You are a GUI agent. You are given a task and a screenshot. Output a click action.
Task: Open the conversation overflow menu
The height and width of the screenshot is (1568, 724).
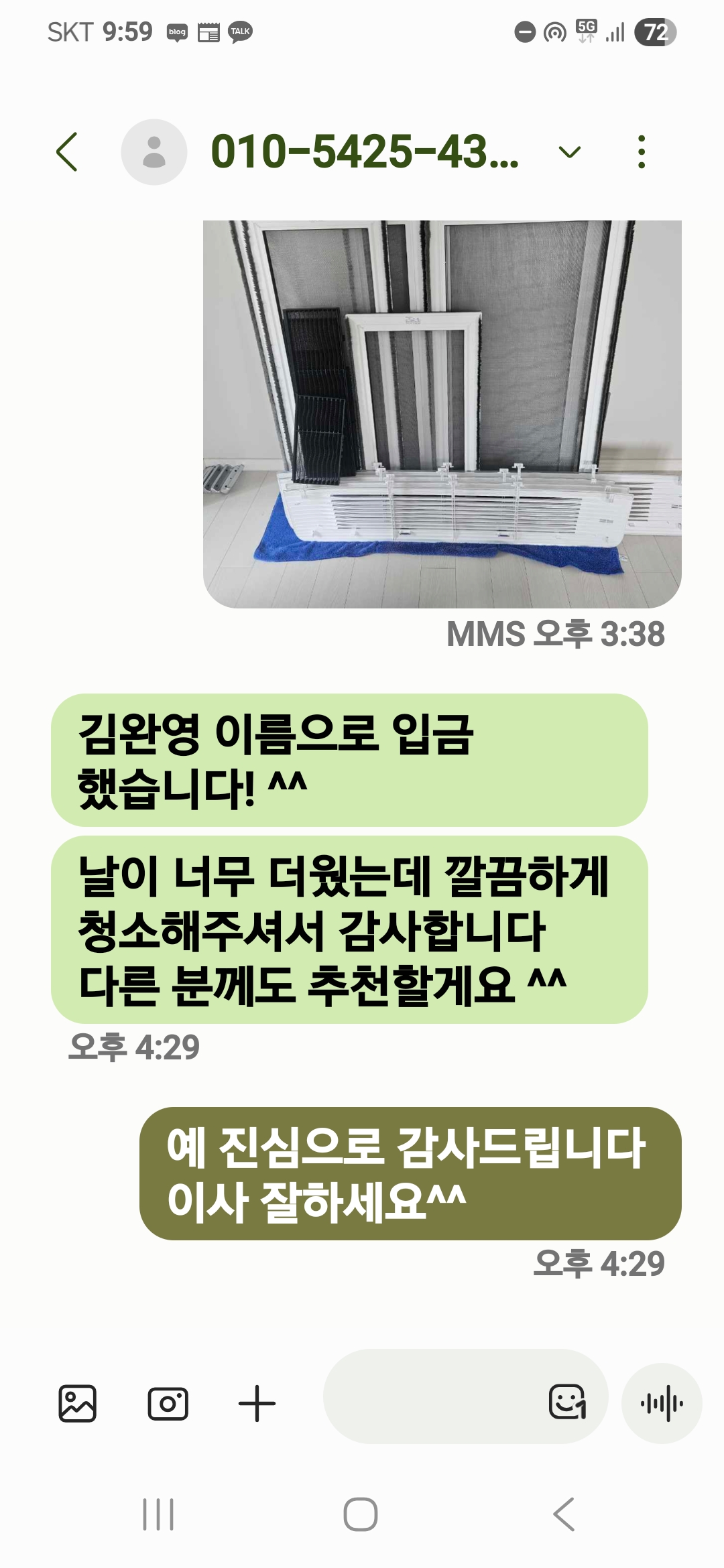642,152
